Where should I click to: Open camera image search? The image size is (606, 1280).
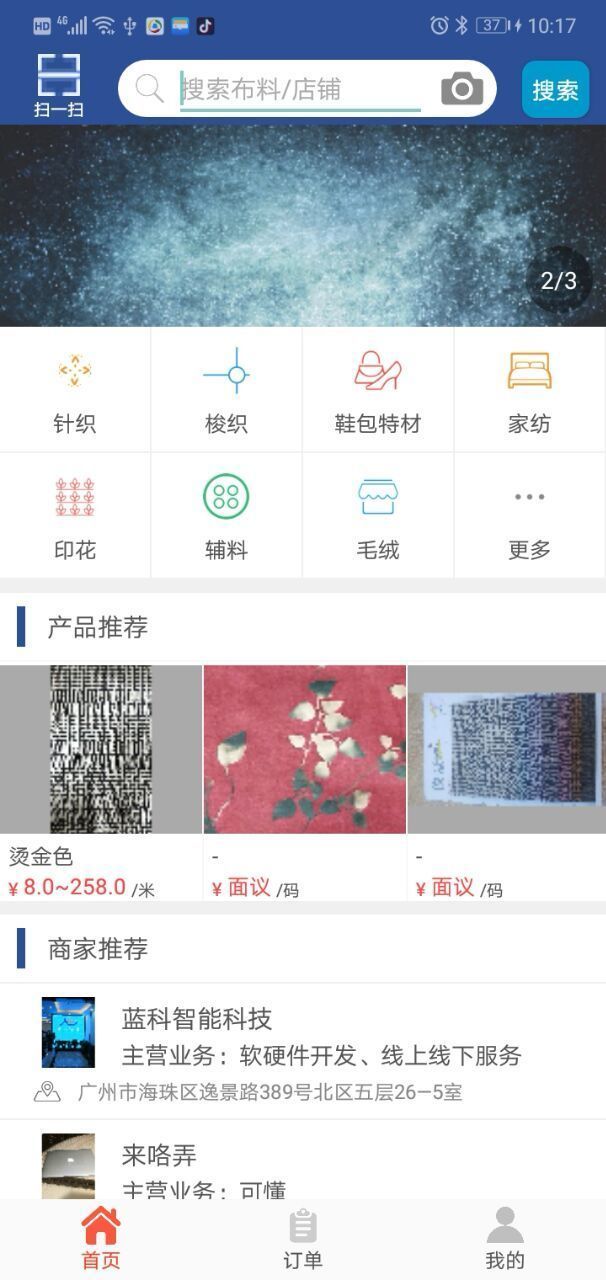coord(462,89)
